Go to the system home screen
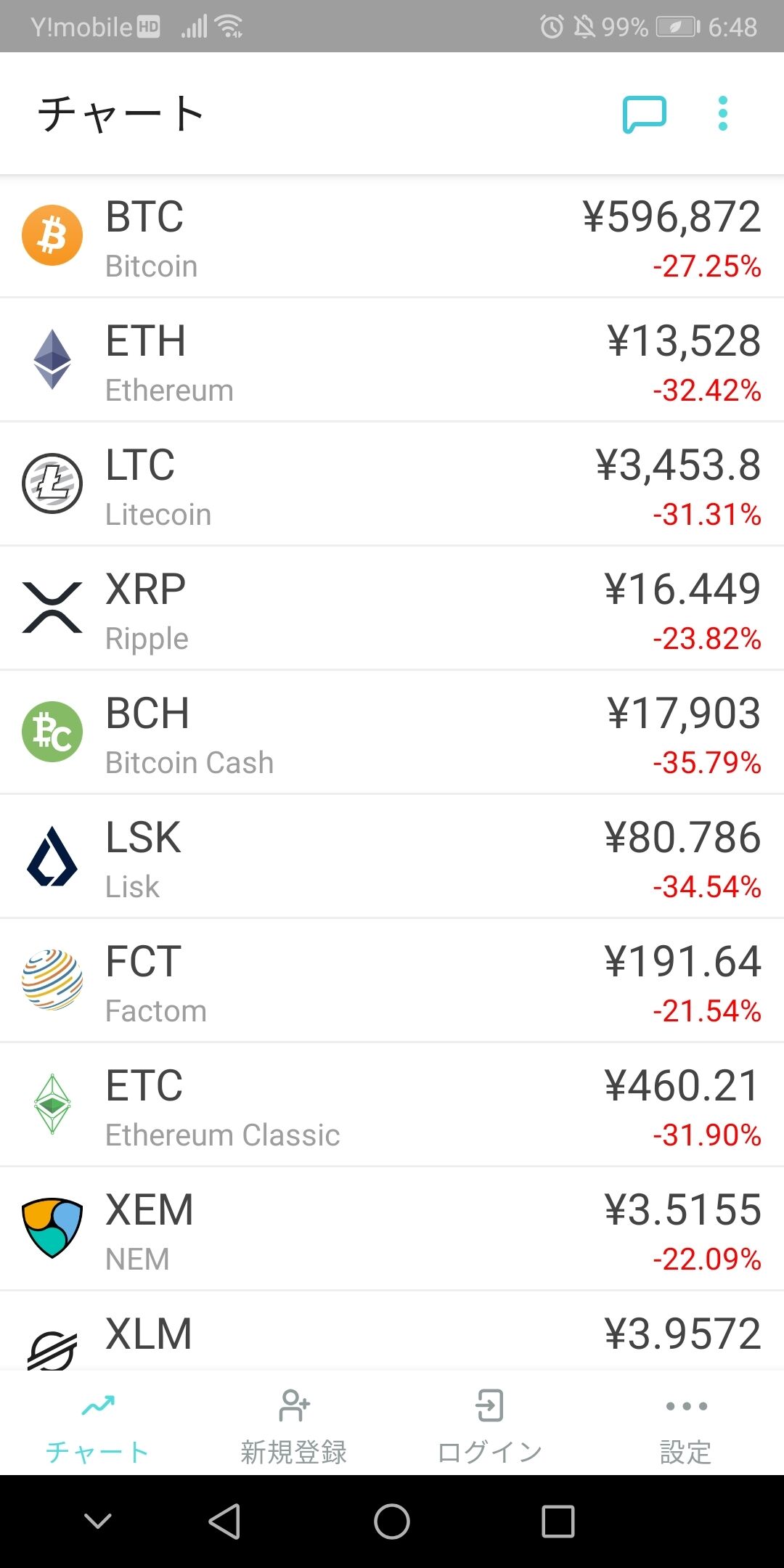This screenshot has height=1568, width=784. (x=392, y=1522)
